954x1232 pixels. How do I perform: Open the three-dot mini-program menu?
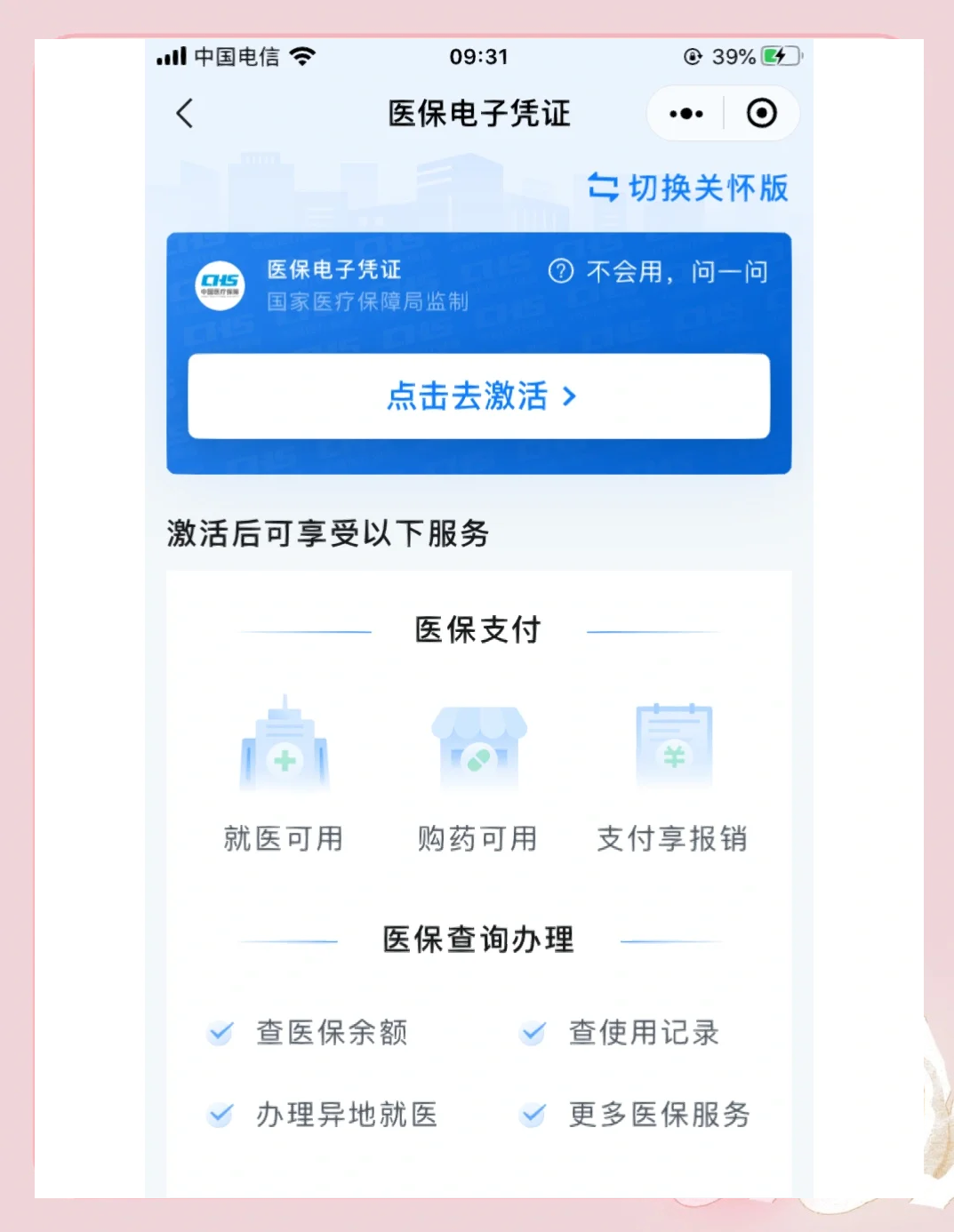point(685,114)
